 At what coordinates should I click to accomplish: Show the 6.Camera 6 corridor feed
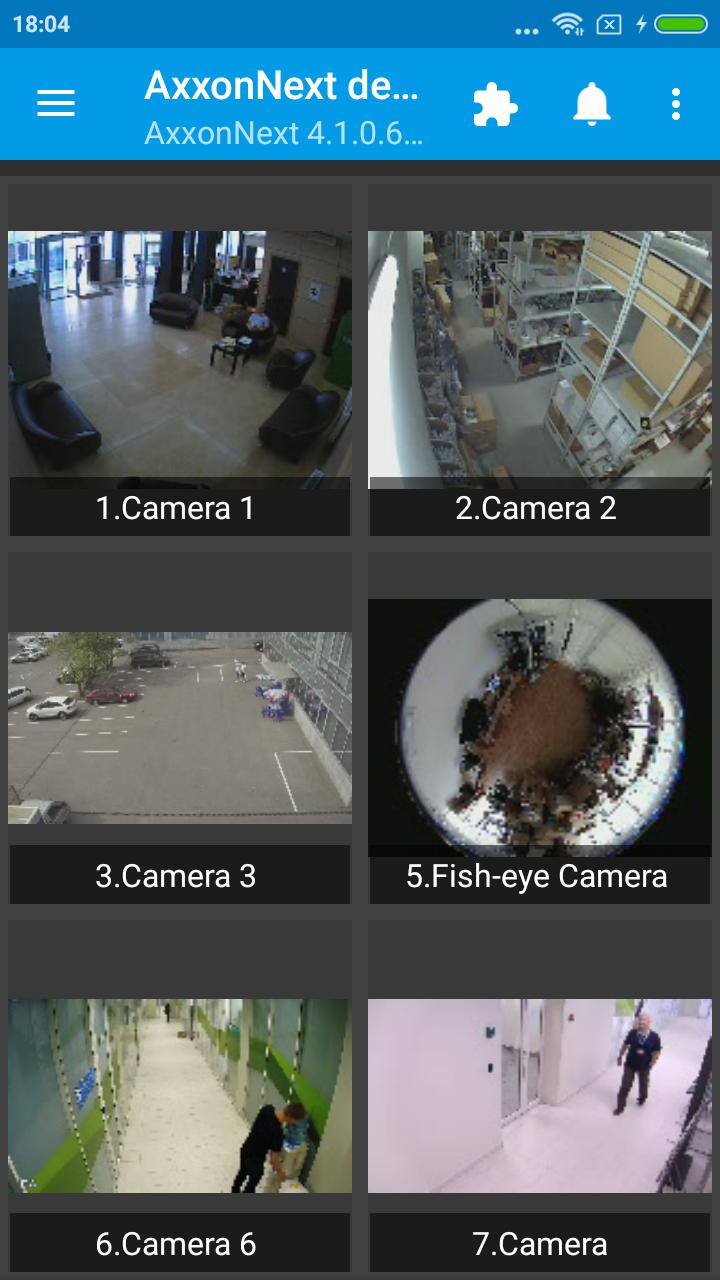point(180,1096)
